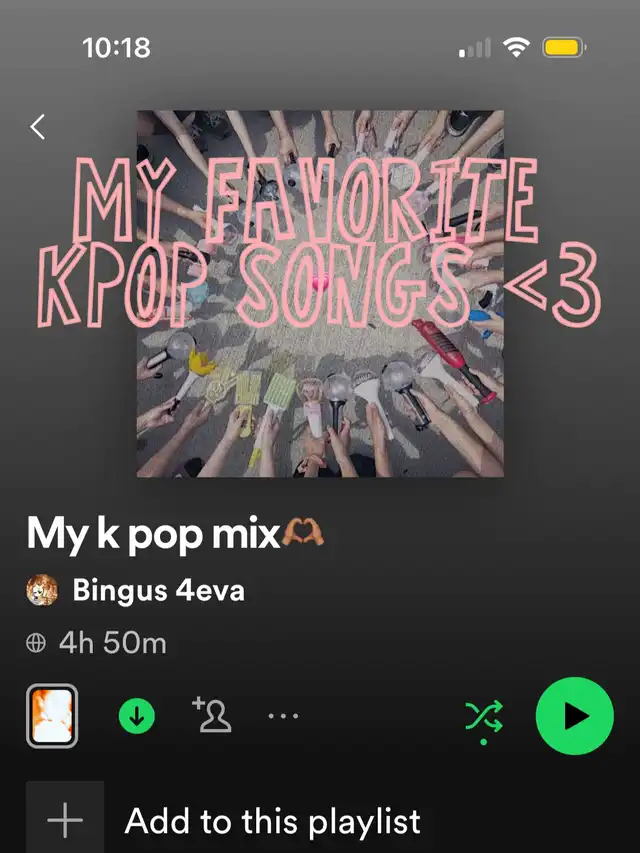
Task: Go back with the top-left arrow
Action: tap(38, 127)
